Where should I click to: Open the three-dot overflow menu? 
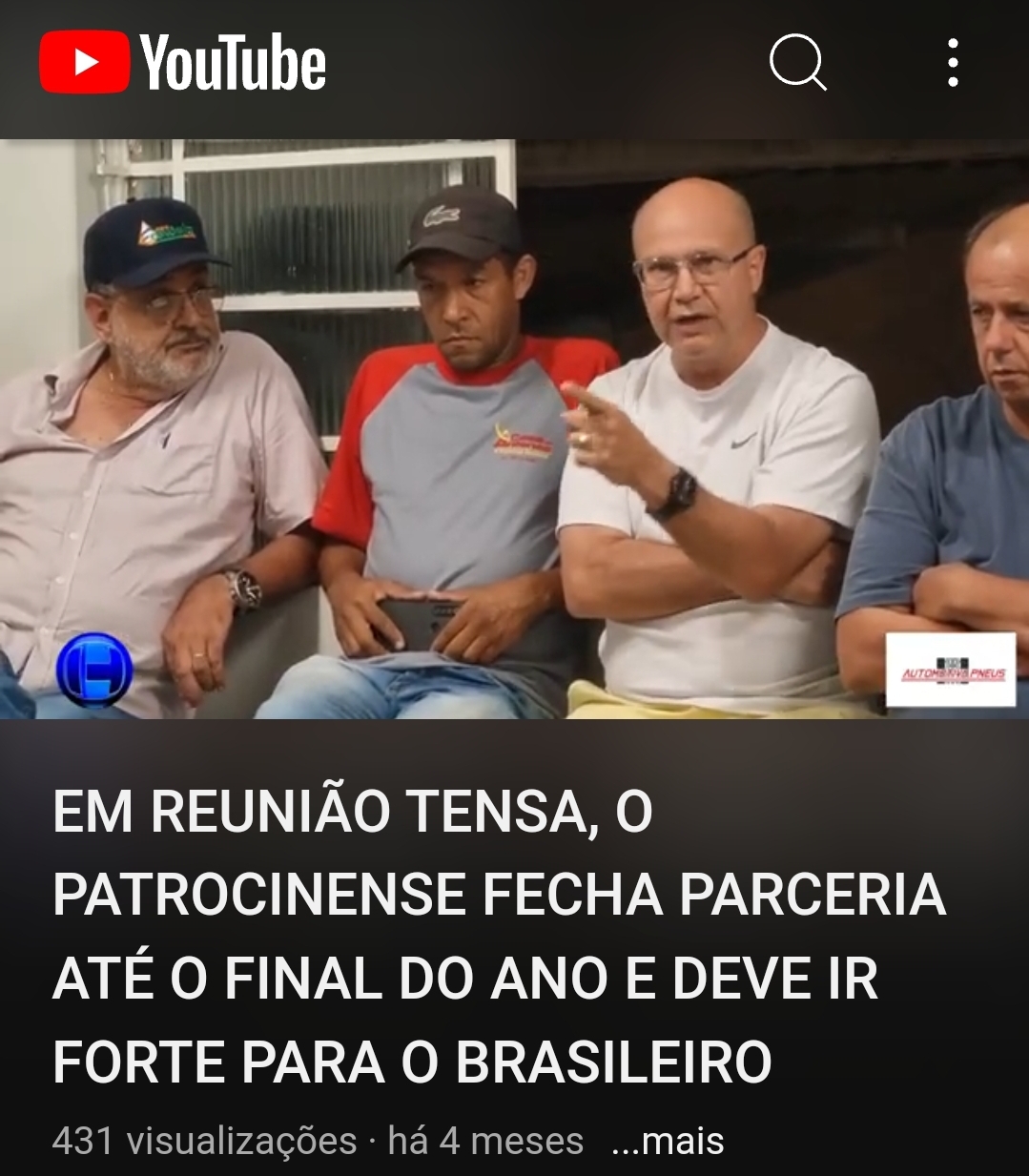tap(952, 63)
